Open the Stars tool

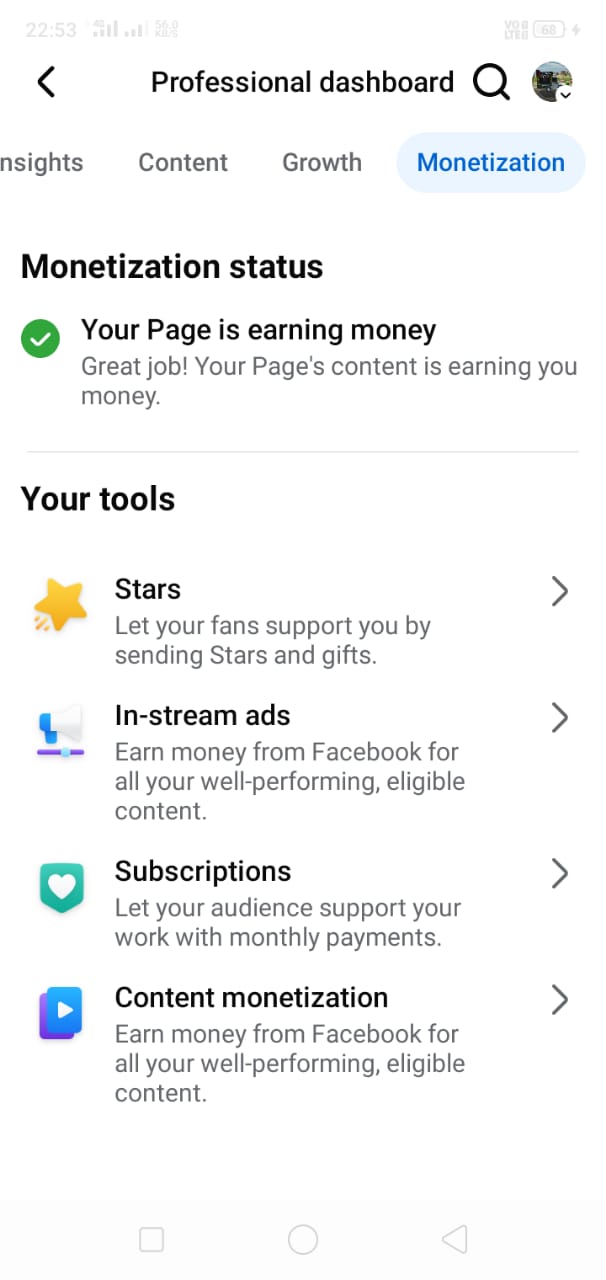pos(303,620)
